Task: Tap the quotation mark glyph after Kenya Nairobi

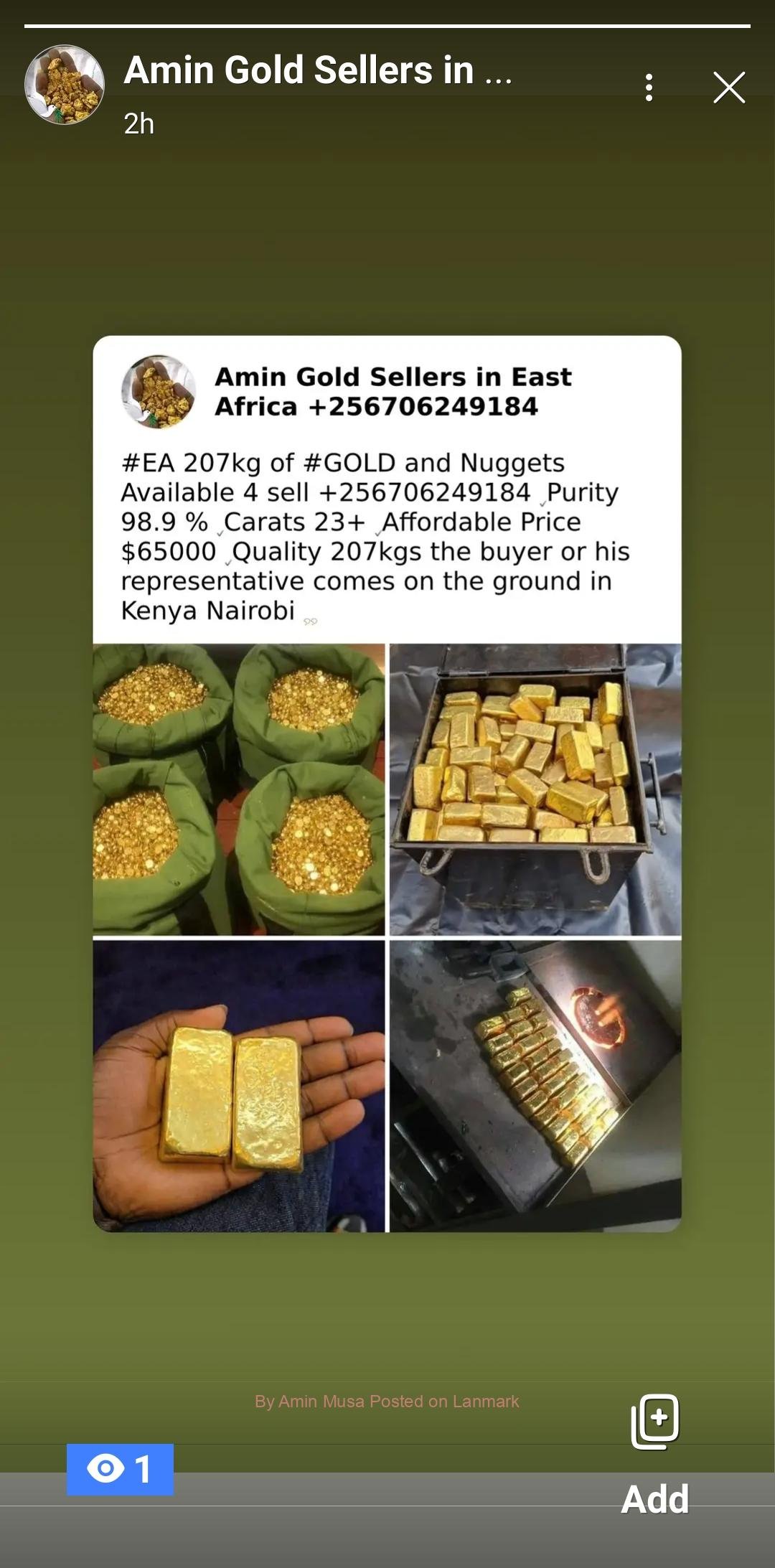Action: (310, 621)
